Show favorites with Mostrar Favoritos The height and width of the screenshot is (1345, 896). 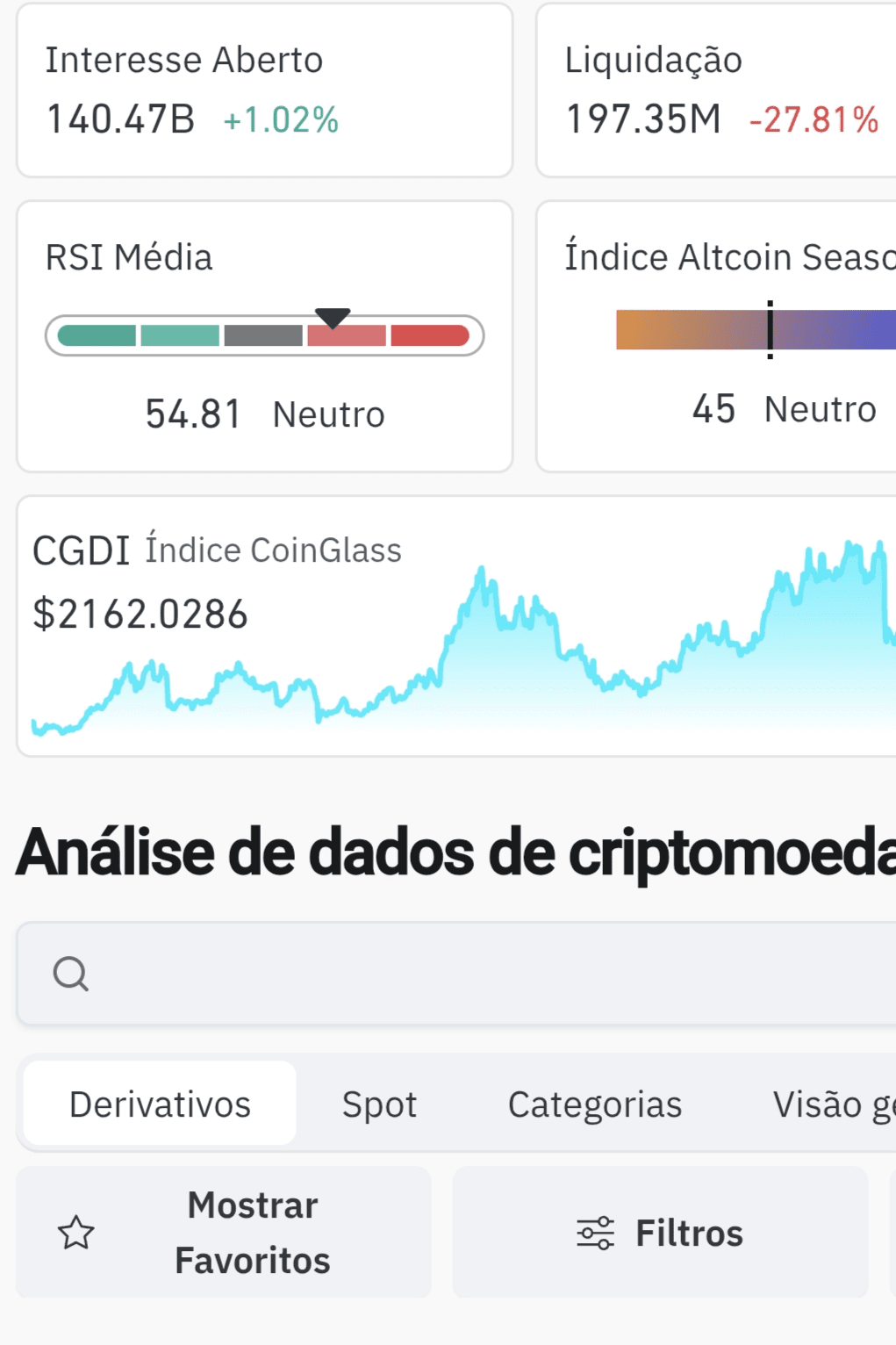(224, 1233)
